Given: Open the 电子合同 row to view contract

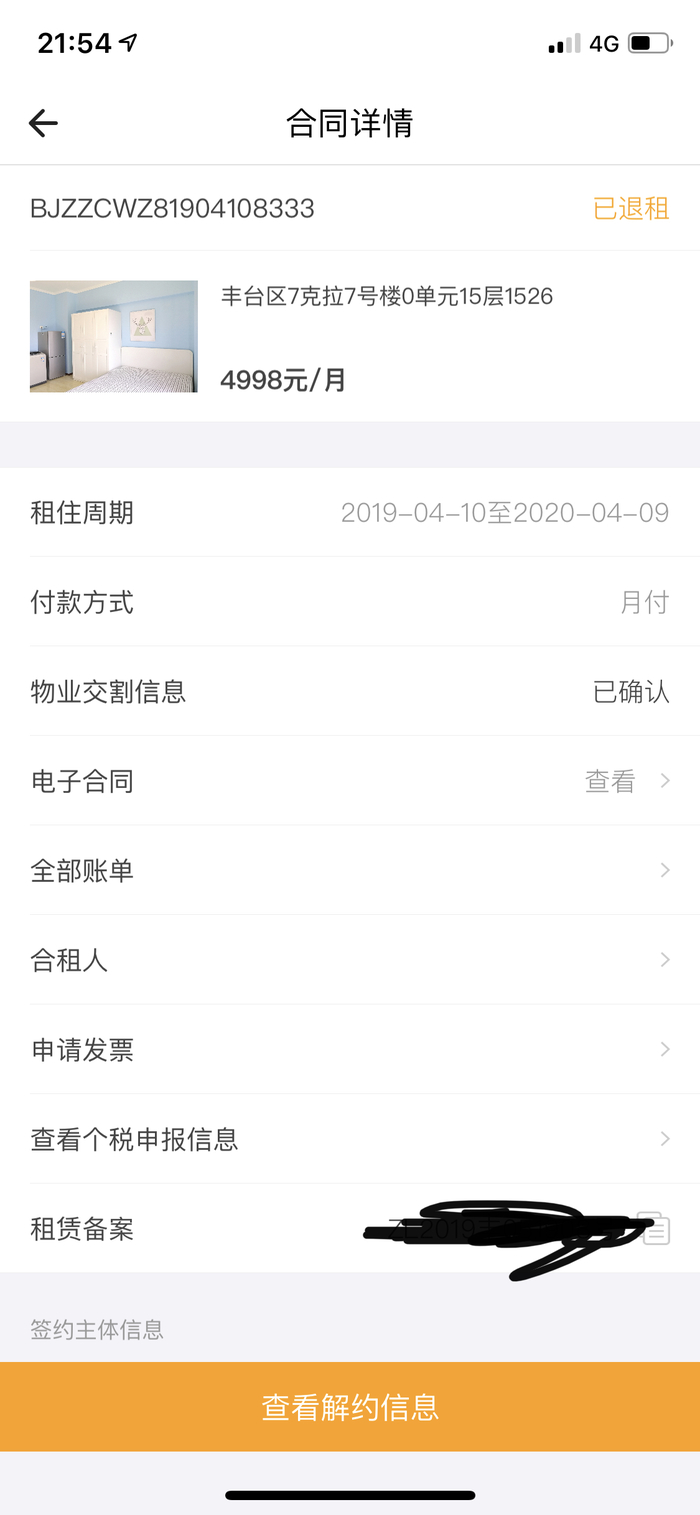Looking at the screenshot, I should (350, 781).
